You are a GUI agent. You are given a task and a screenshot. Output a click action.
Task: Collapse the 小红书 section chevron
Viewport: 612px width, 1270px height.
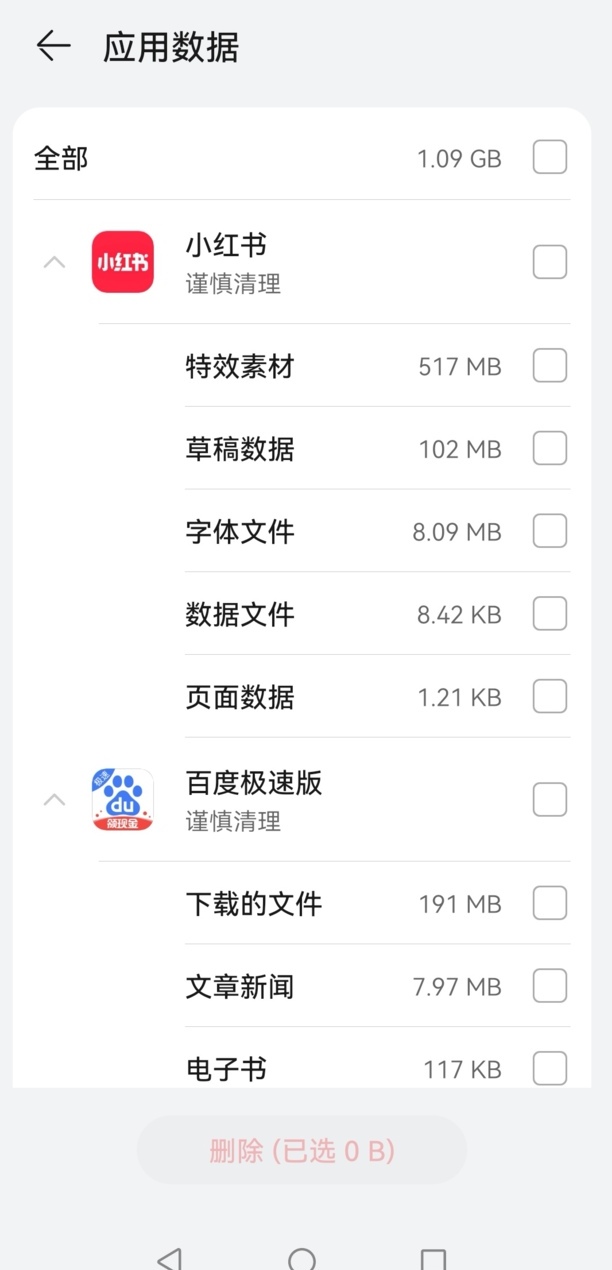55,263
